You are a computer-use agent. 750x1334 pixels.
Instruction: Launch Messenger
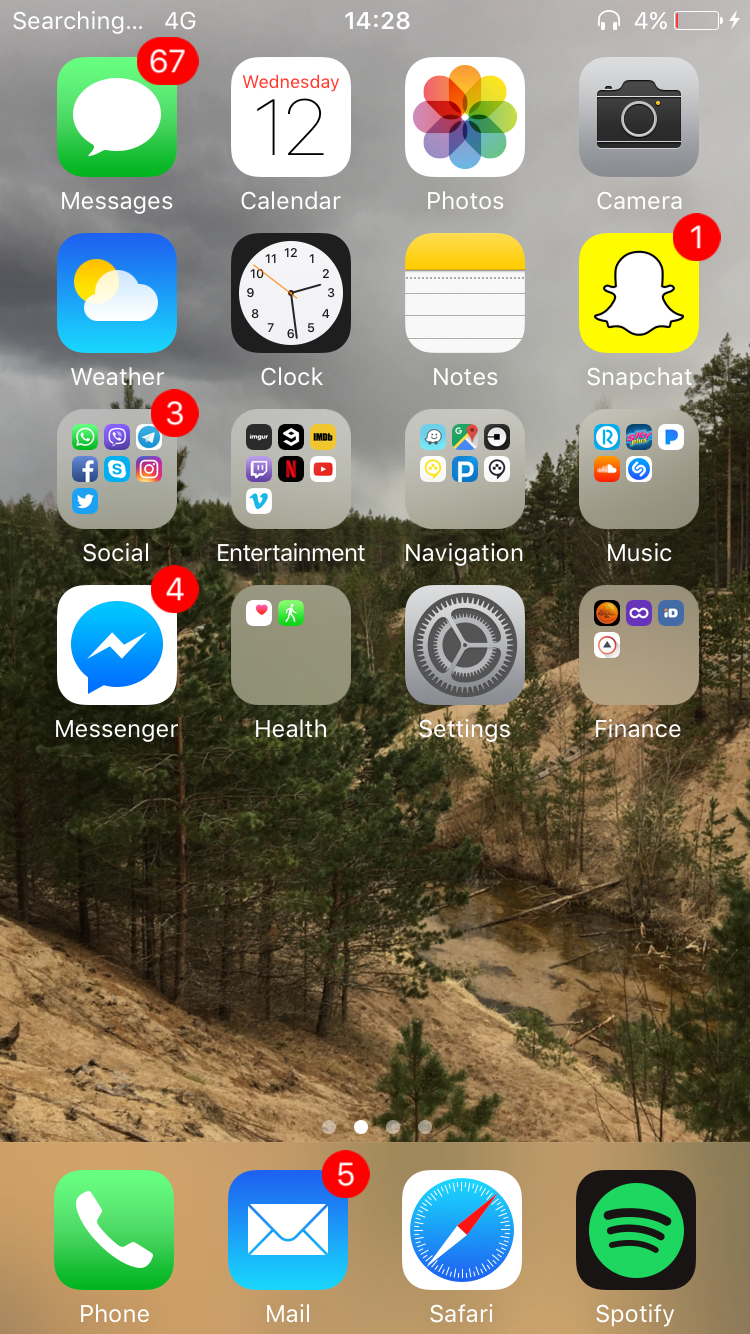[x=117, y=645]
